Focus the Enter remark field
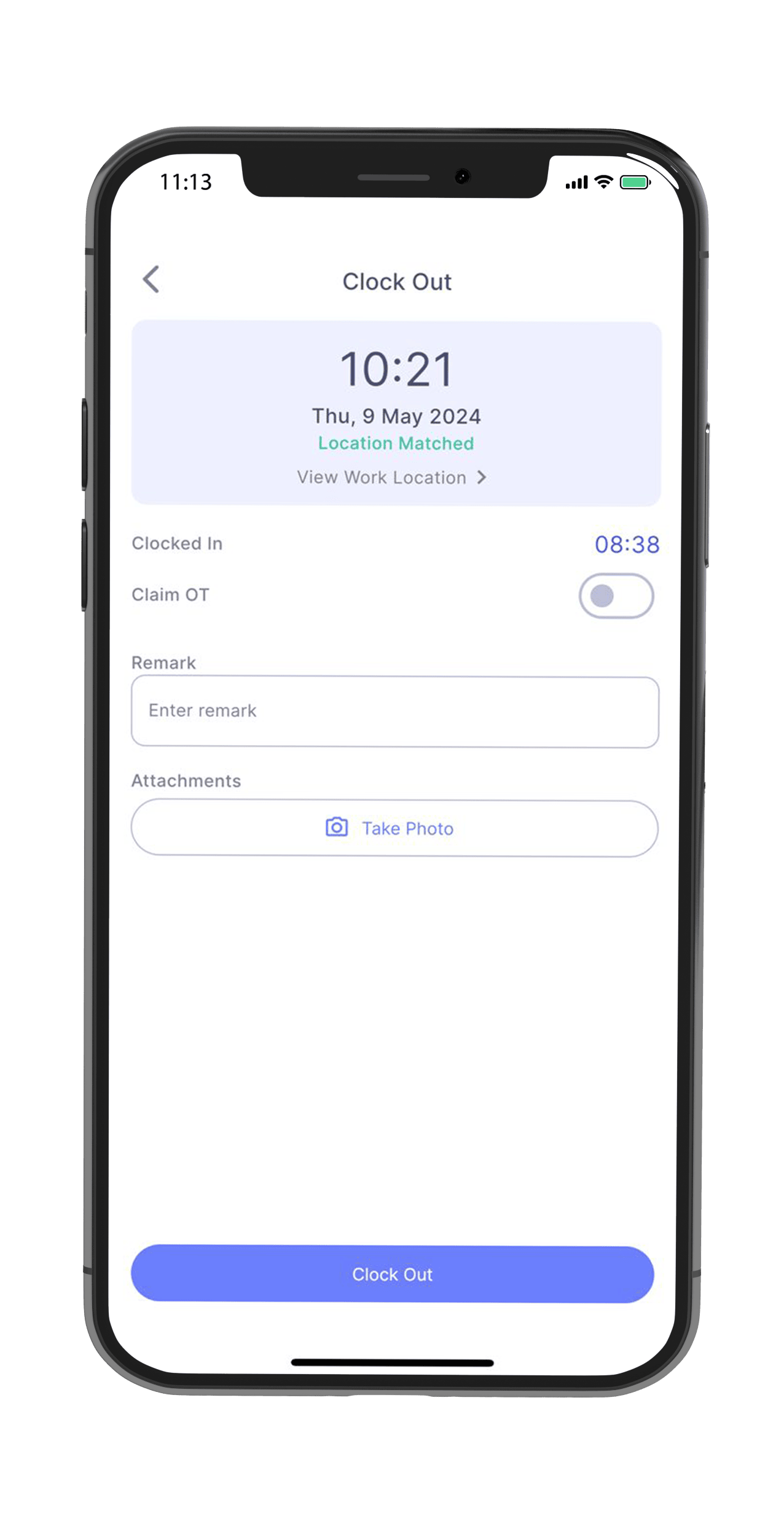This screenshot has height=1537, width=784. 394,712
